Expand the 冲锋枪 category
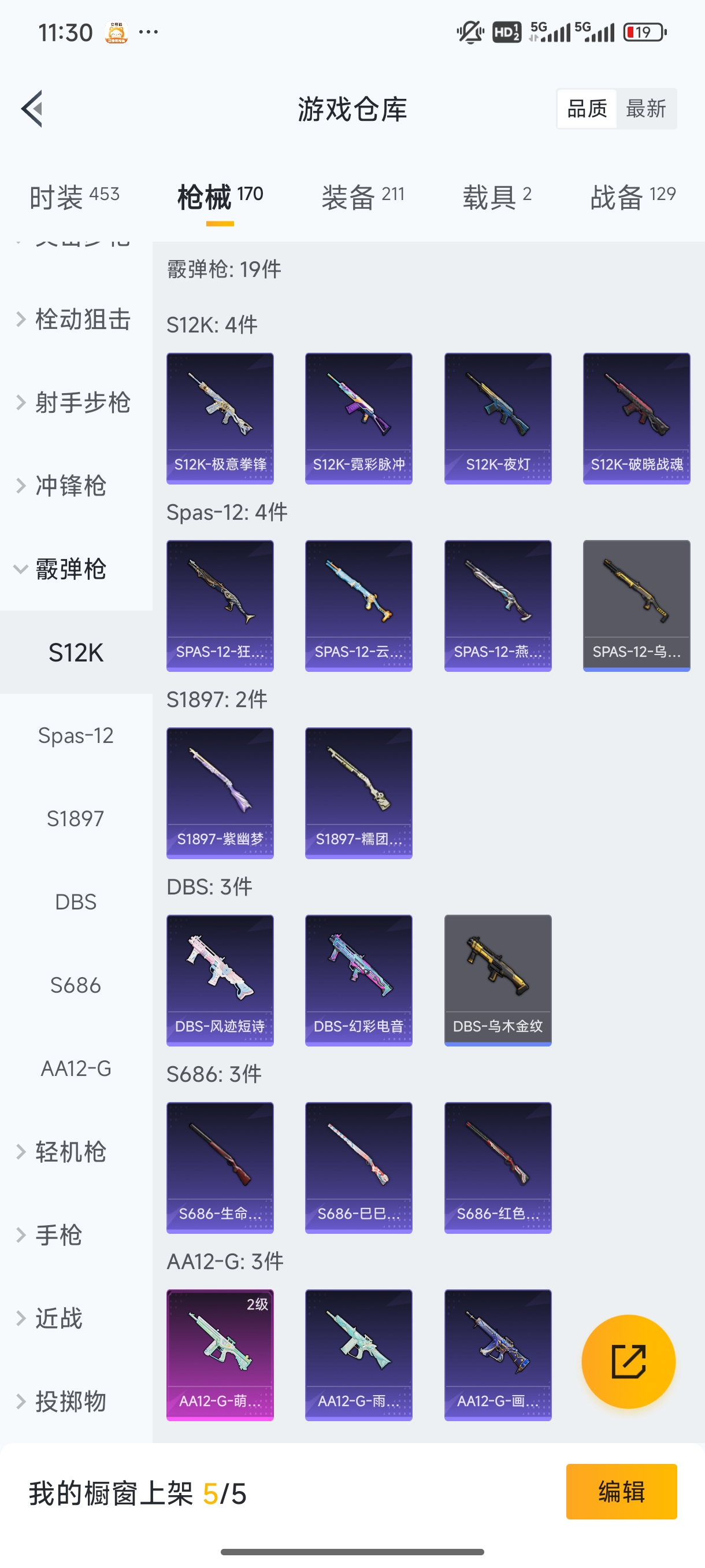 pos(70,486)
